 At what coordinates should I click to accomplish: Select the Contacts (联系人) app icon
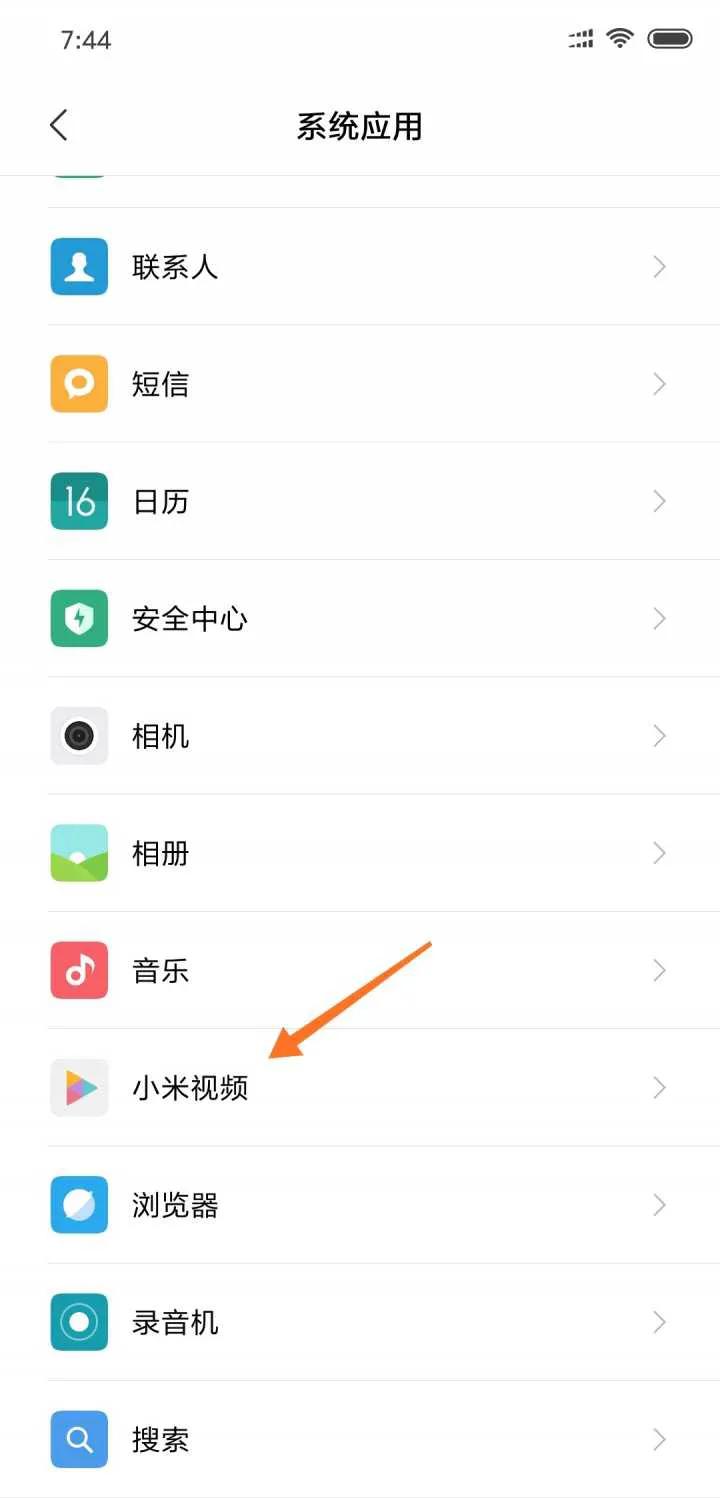(x=78, y=266)
